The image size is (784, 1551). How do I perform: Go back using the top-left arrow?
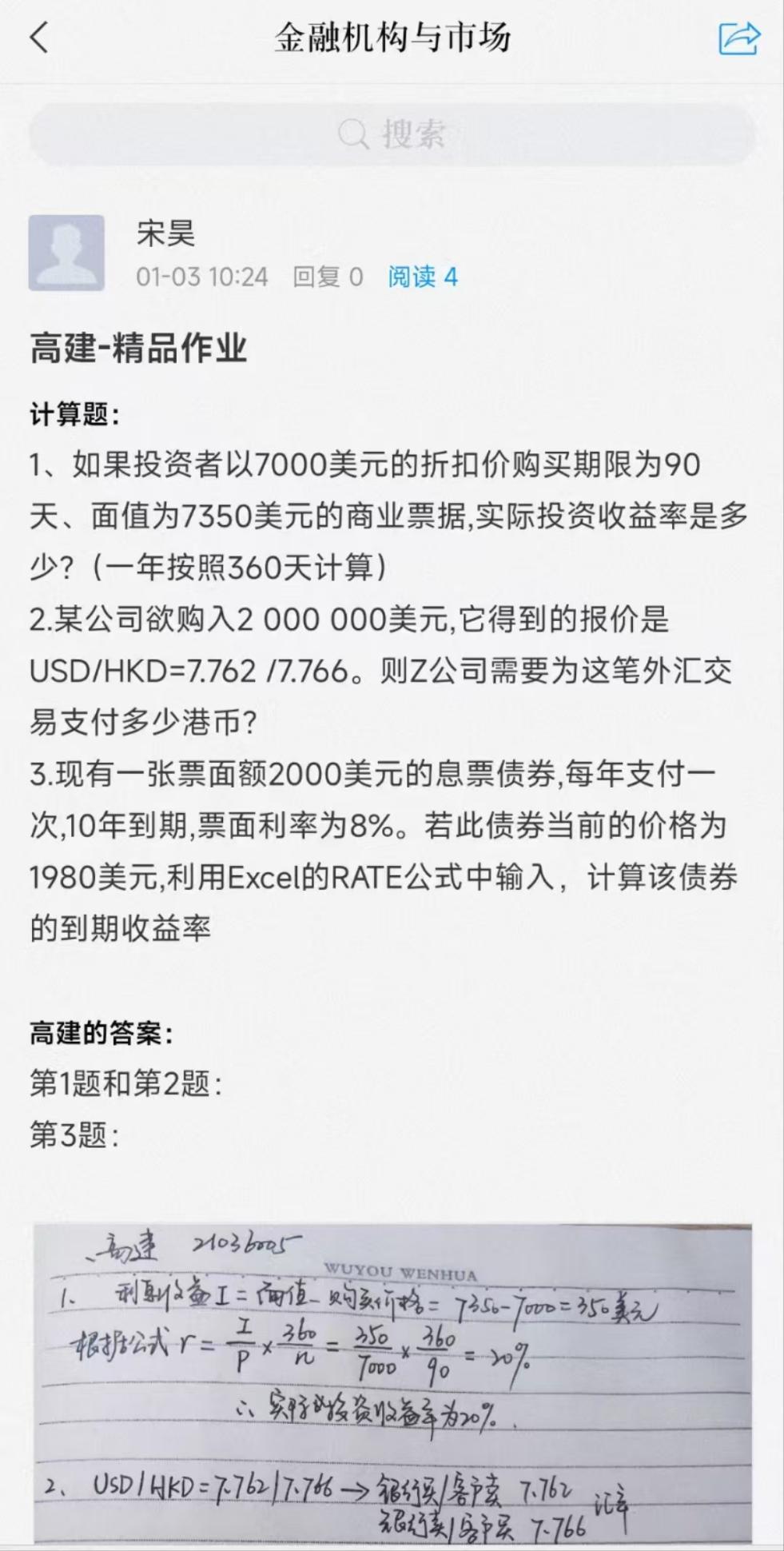tap(39, 38)
